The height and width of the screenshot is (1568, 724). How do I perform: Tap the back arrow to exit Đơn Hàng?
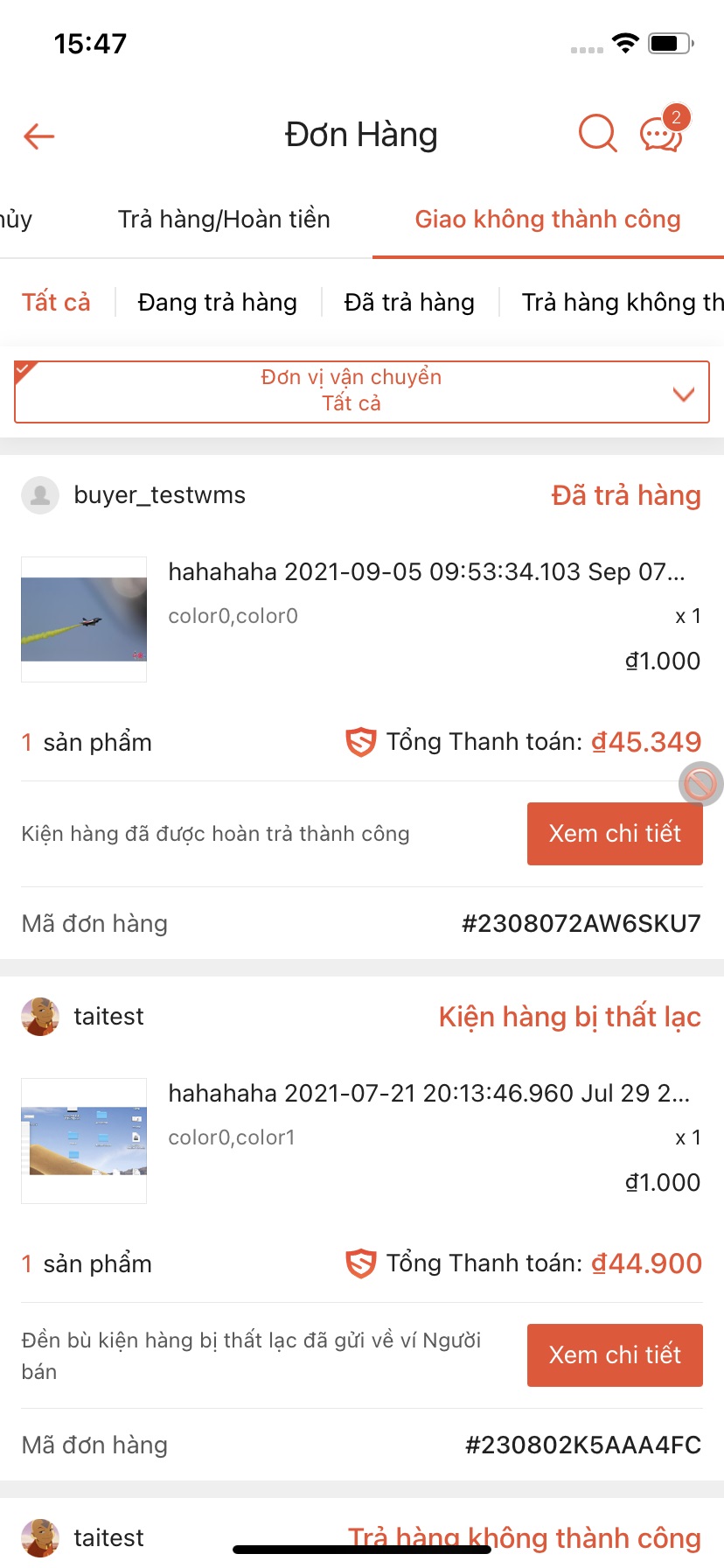38,136
